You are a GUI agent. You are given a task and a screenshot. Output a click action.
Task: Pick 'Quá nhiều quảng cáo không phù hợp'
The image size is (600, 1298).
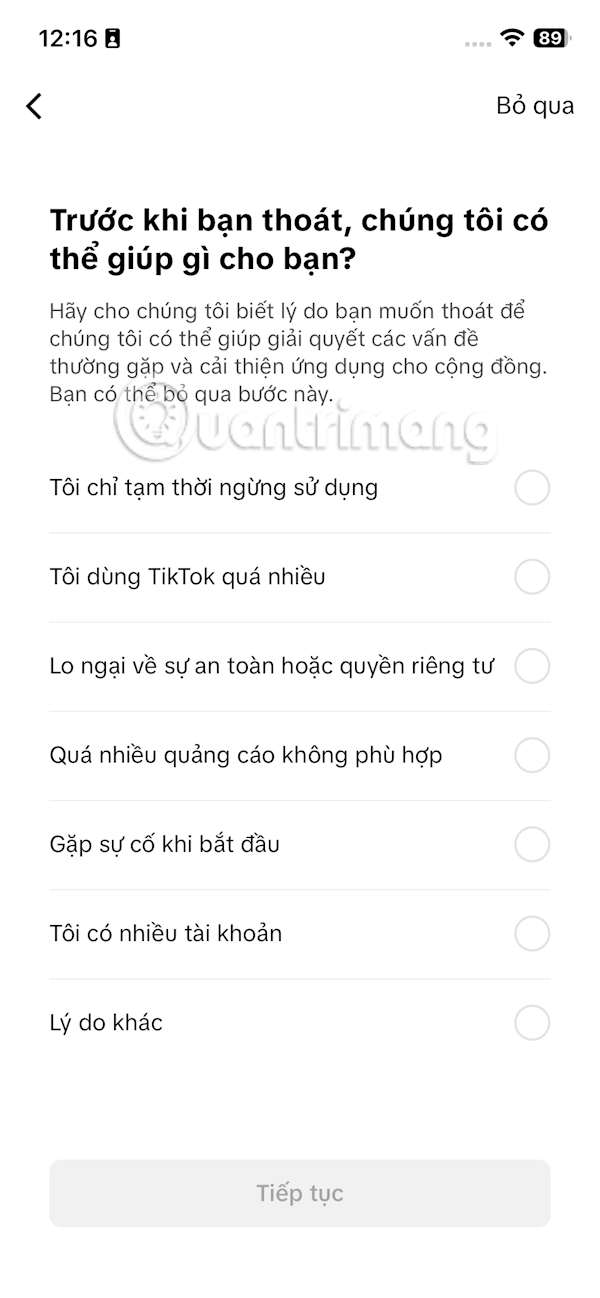pos(531,755)
